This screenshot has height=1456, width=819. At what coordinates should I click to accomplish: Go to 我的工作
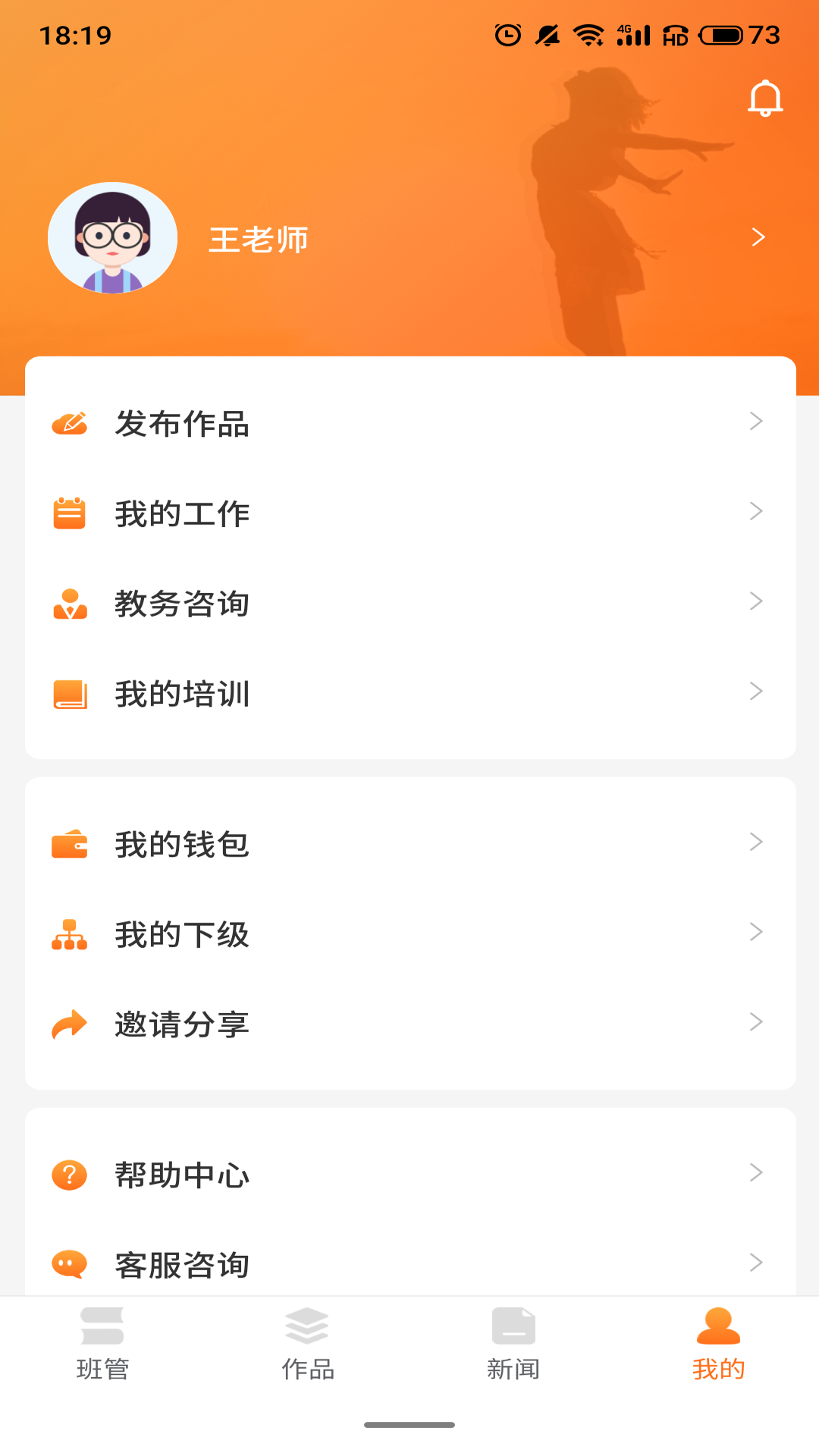click(409, 513)
